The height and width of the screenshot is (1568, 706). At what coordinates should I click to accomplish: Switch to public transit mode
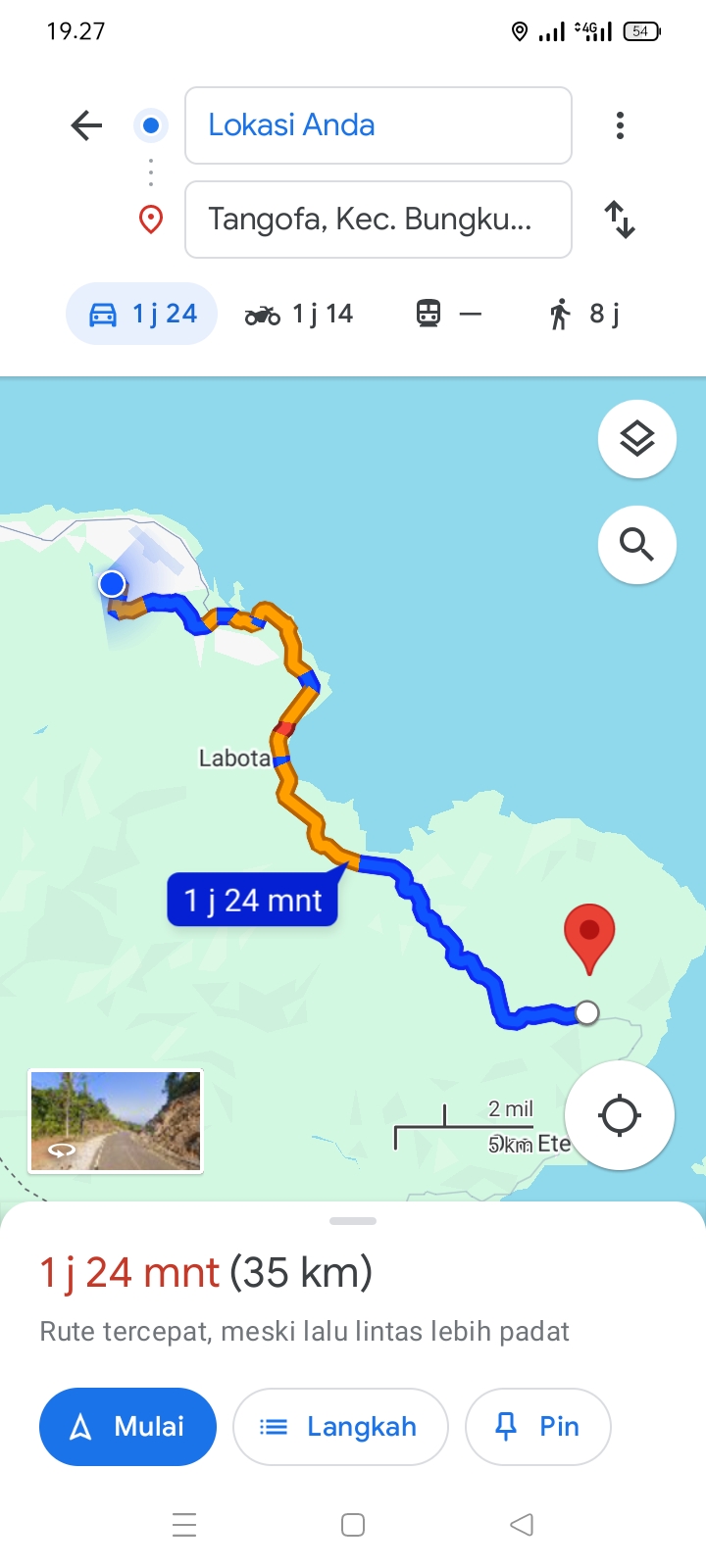coord(448,314)
